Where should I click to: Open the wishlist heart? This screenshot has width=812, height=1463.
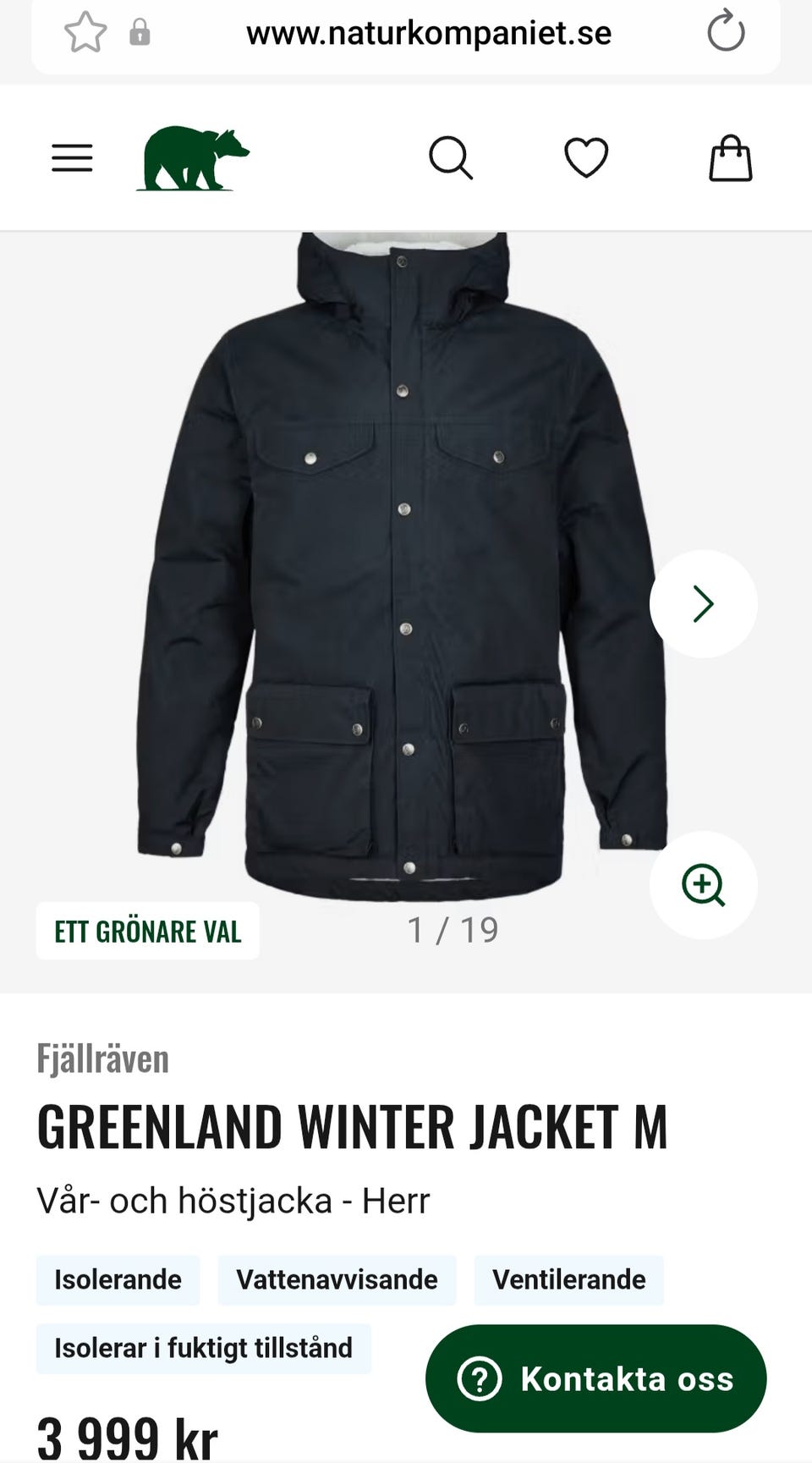click(x=586, y=158)
